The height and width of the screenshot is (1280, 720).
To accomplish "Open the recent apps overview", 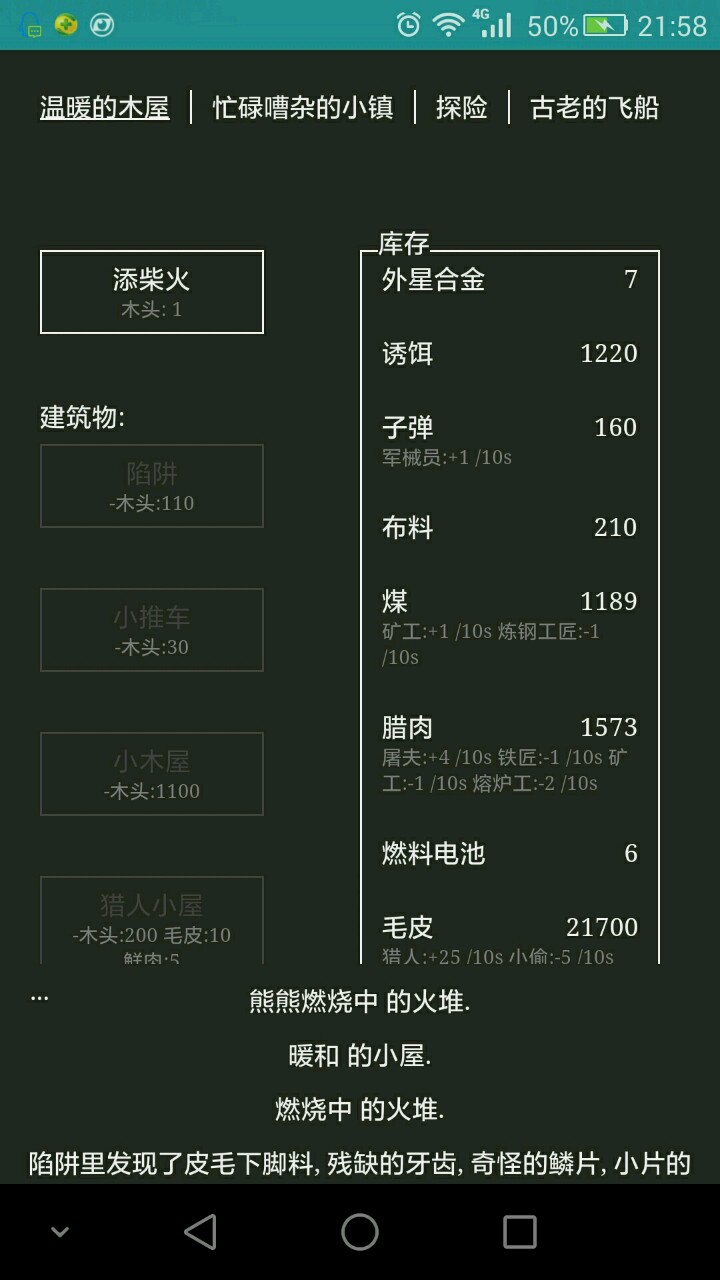I will coord(519,1232).
